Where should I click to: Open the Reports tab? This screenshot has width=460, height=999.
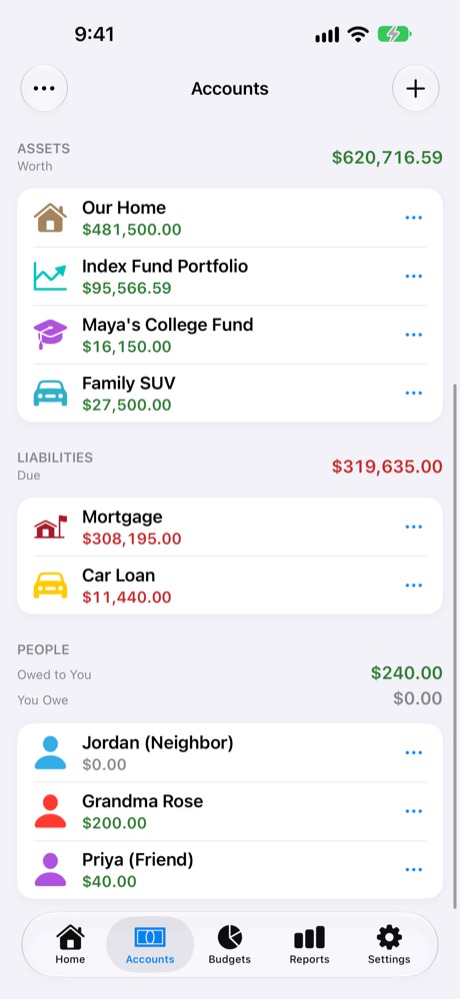pos(310,945)
